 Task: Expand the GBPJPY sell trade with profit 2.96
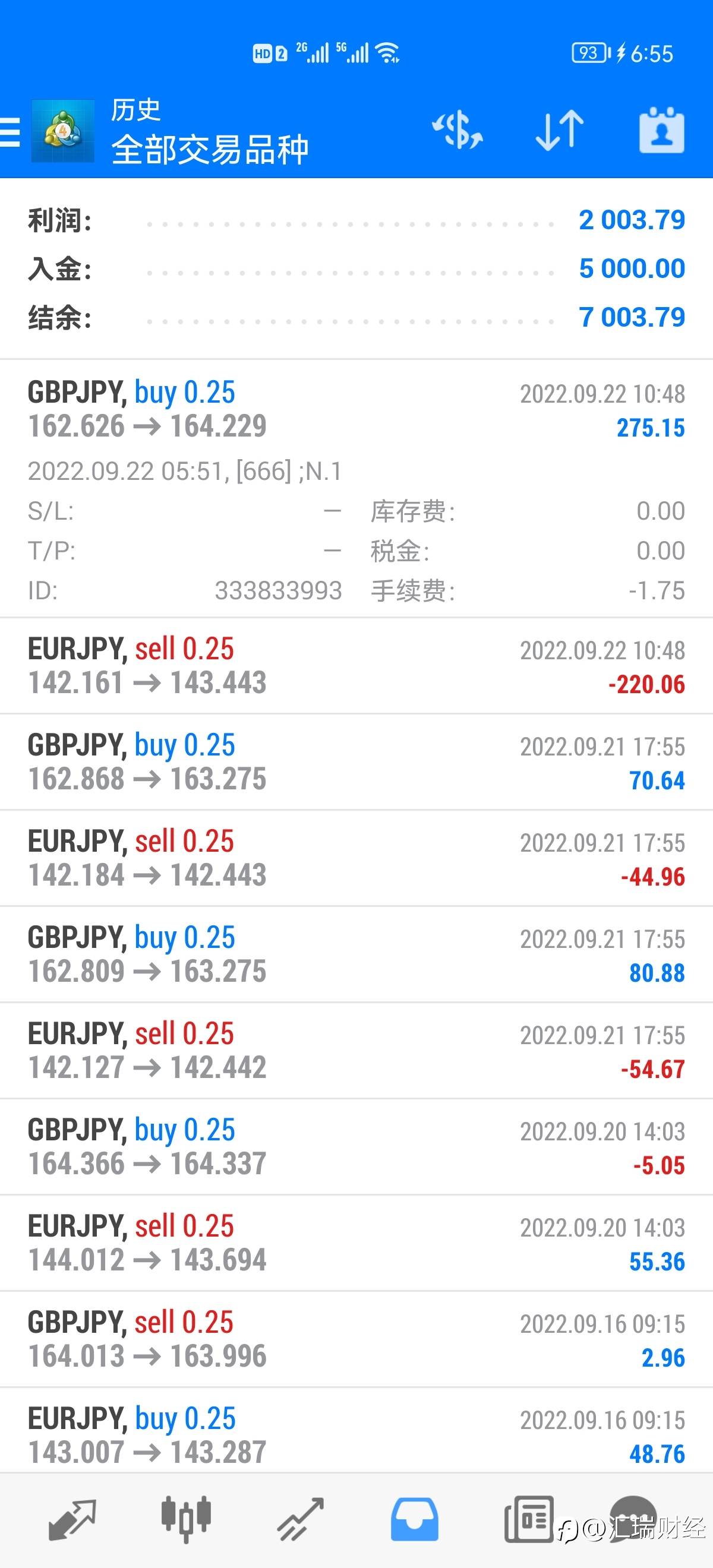tap(356, 1339)
